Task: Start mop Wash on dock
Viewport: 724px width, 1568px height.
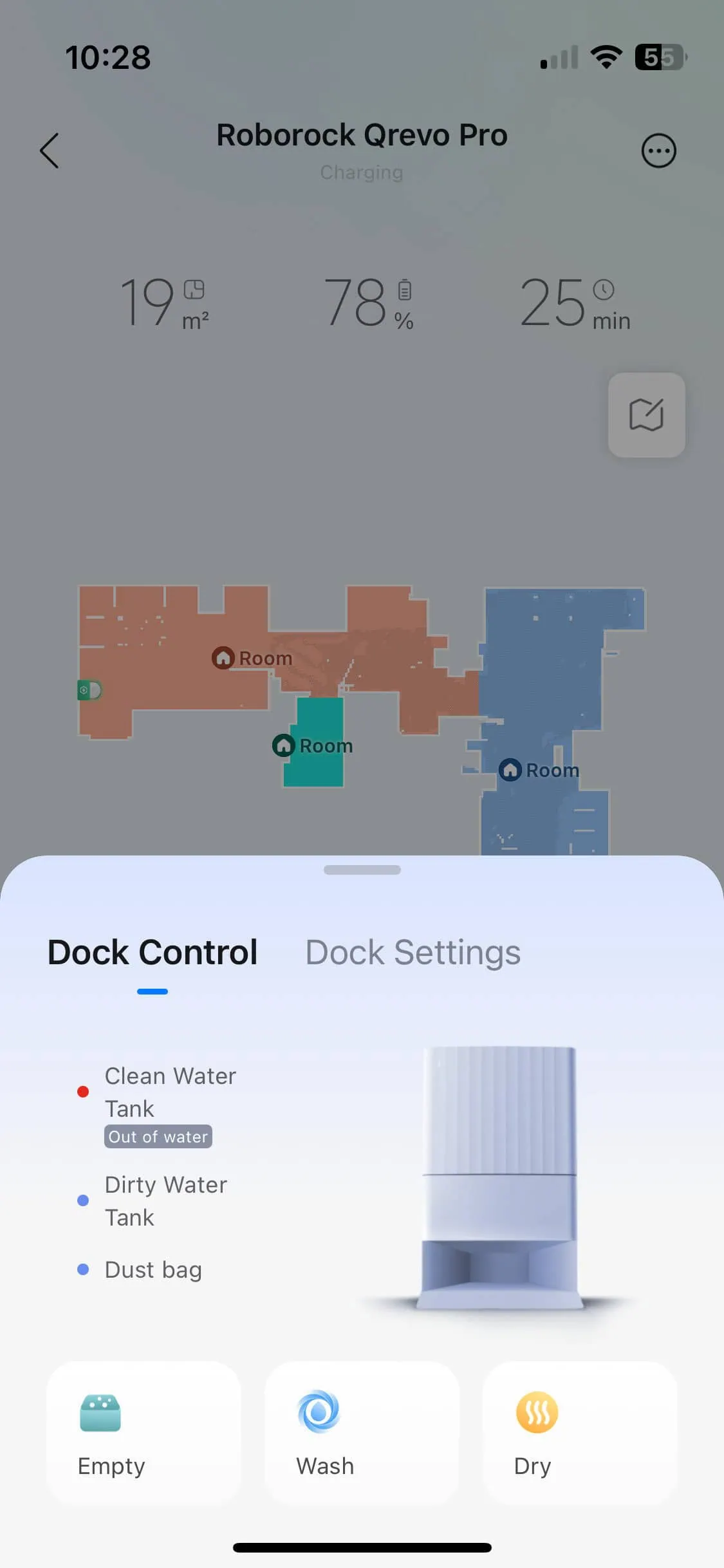Action: pos(362,1432)
